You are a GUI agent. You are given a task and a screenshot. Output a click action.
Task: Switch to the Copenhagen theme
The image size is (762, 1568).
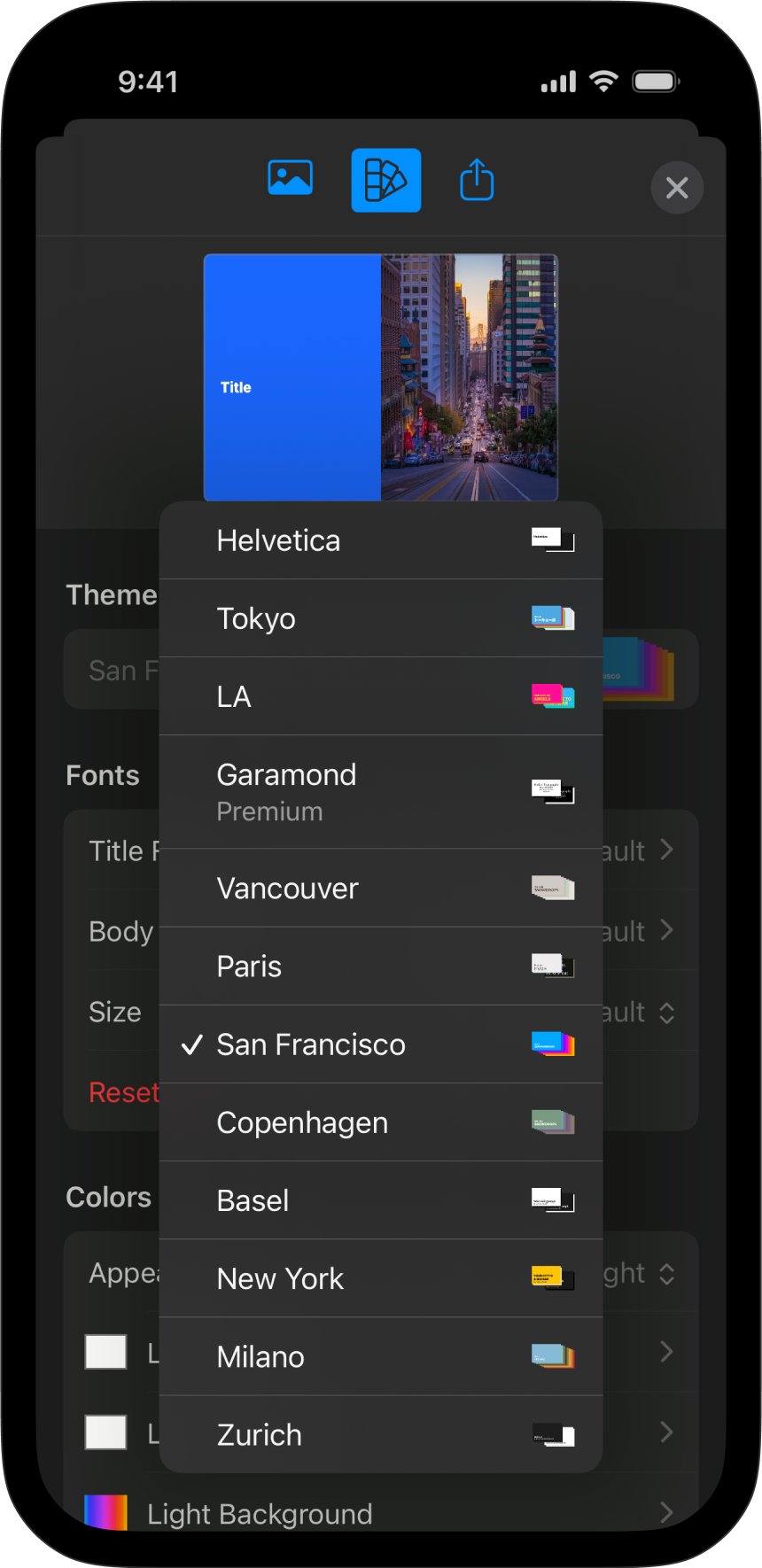pos(381,1122)
